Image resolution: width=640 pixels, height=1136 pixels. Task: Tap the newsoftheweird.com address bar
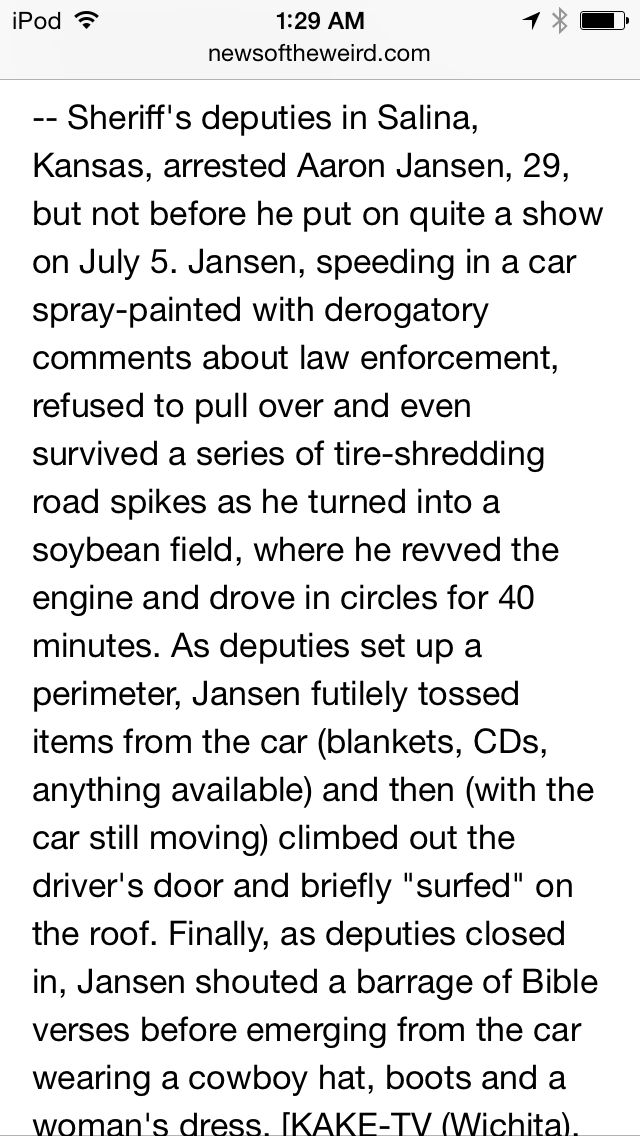point(319,54)
